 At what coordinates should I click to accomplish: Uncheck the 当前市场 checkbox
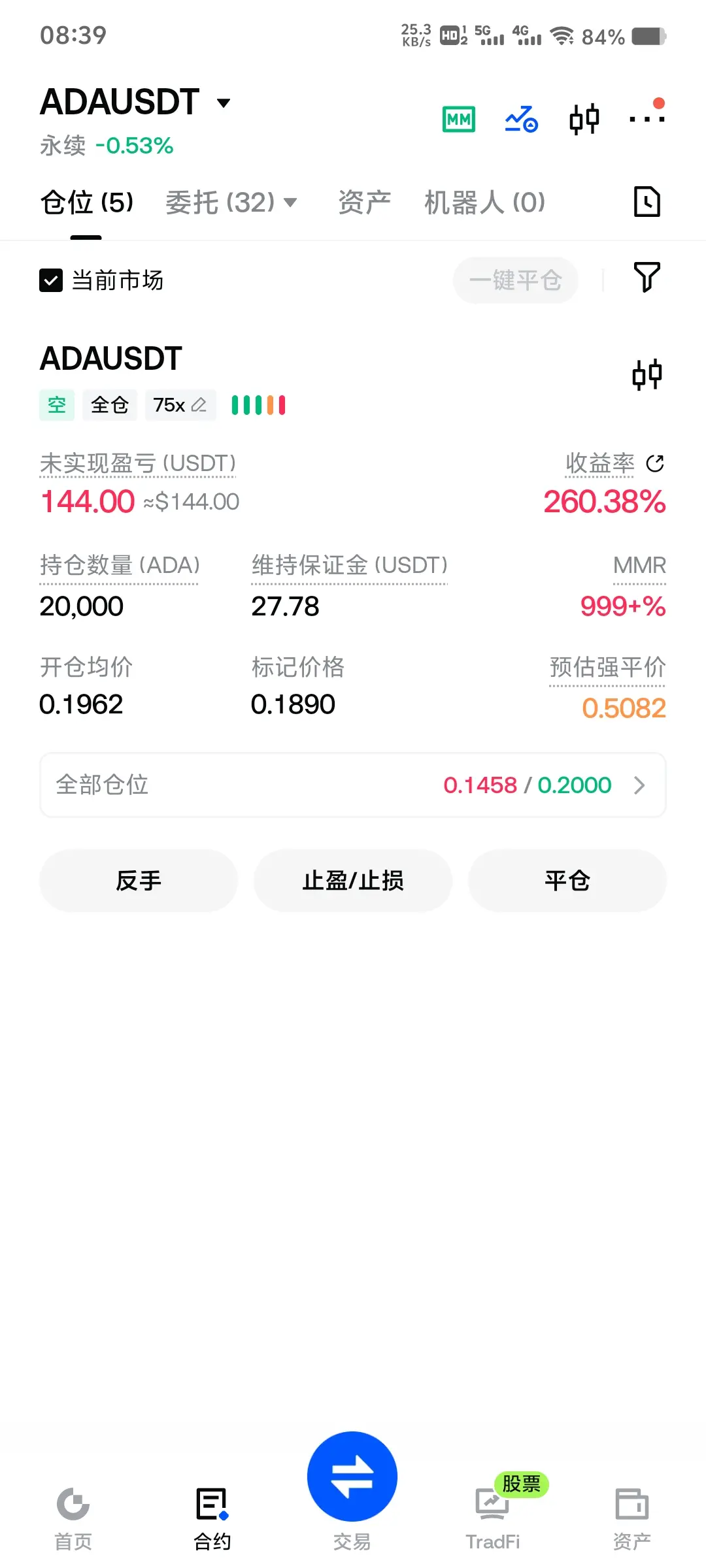coord(51,280)
